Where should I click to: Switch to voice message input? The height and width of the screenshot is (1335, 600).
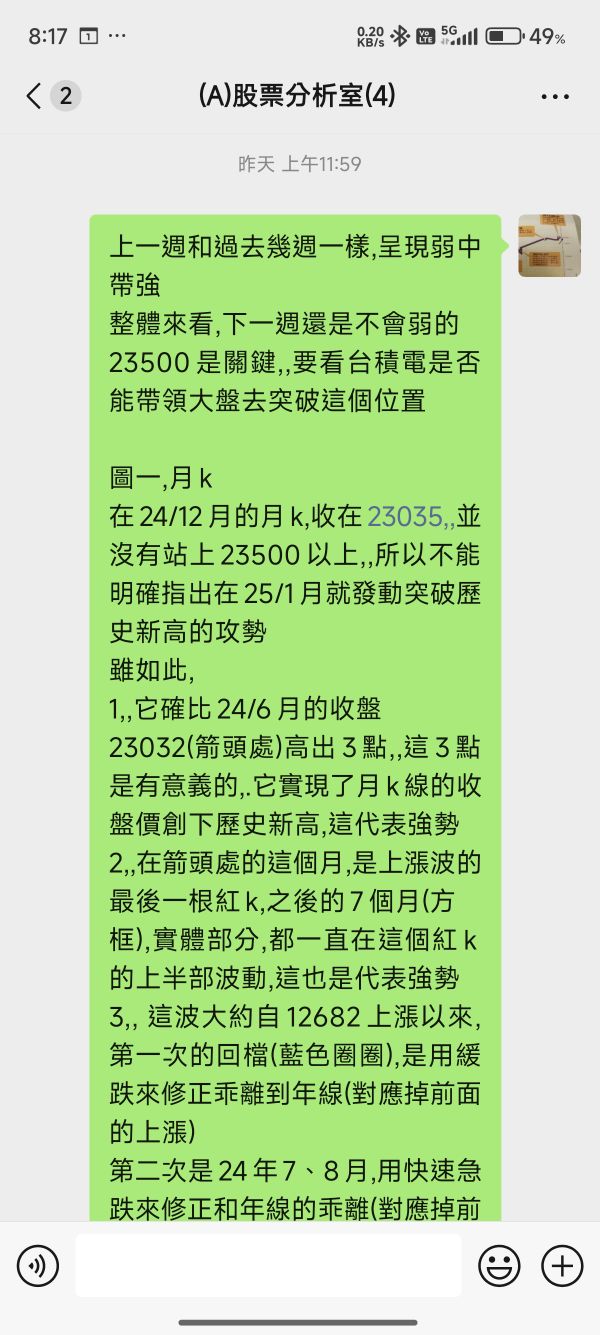38,1266
